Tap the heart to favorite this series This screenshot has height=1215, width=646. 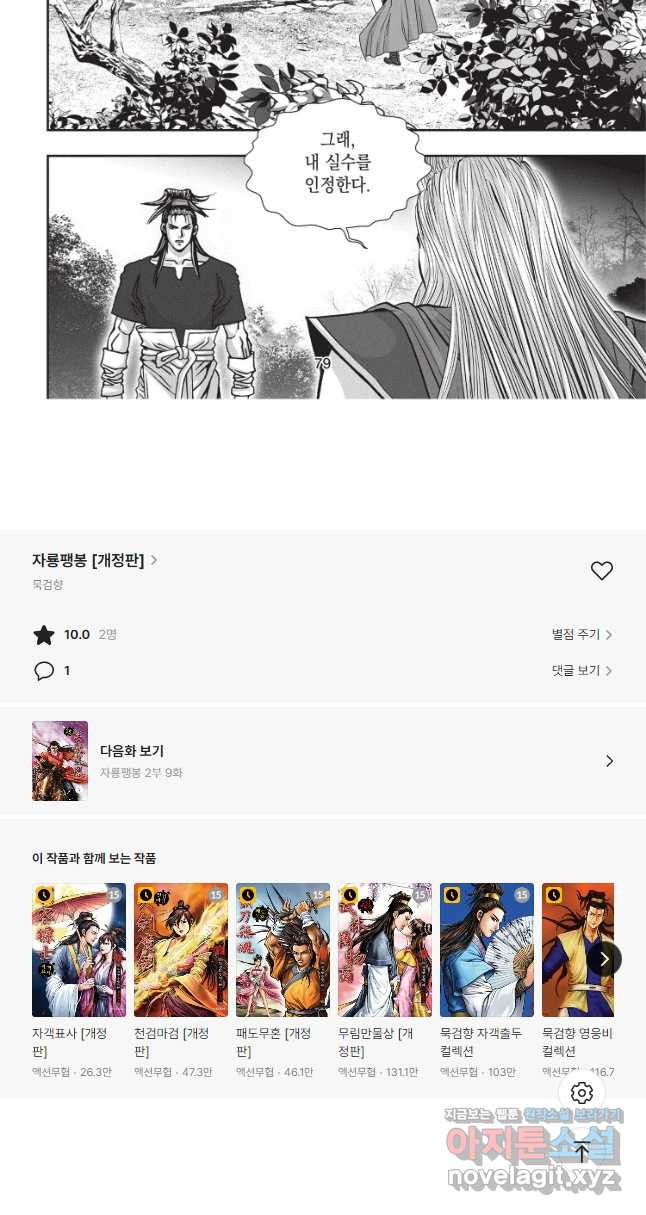click(601, 571)
